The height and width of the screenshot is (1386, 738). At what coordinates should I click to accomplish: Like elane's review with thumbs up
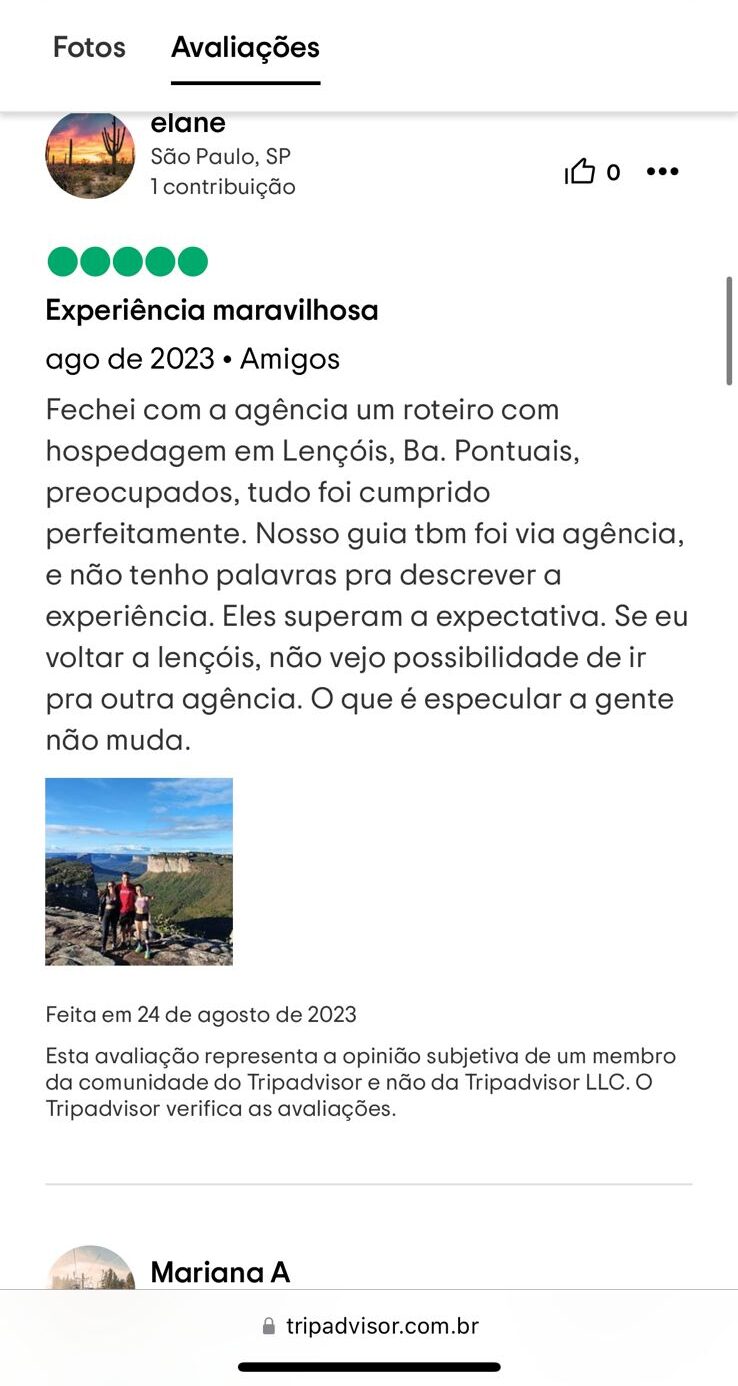(580, 172)
